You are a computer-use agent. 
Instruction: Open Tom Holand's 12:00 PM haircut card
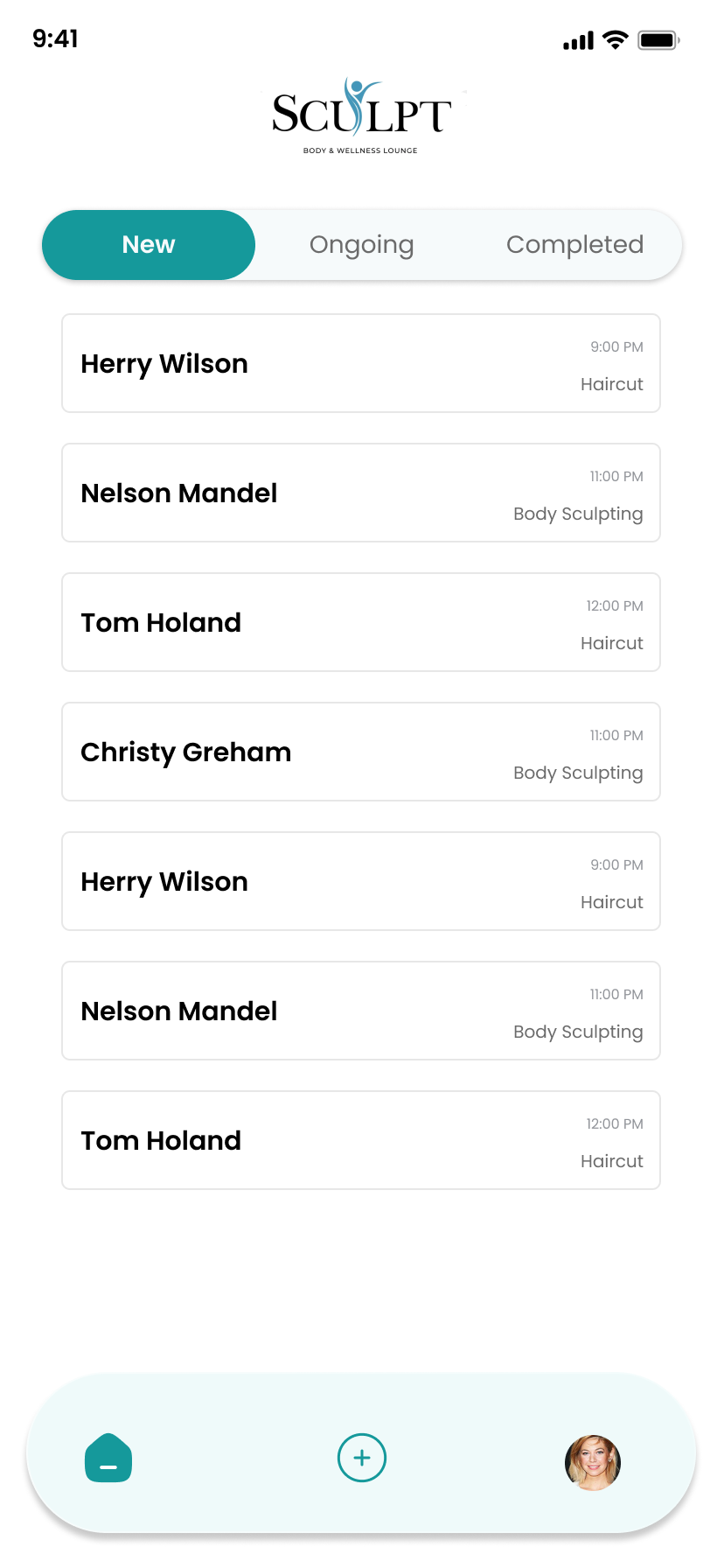coord(361,621)
